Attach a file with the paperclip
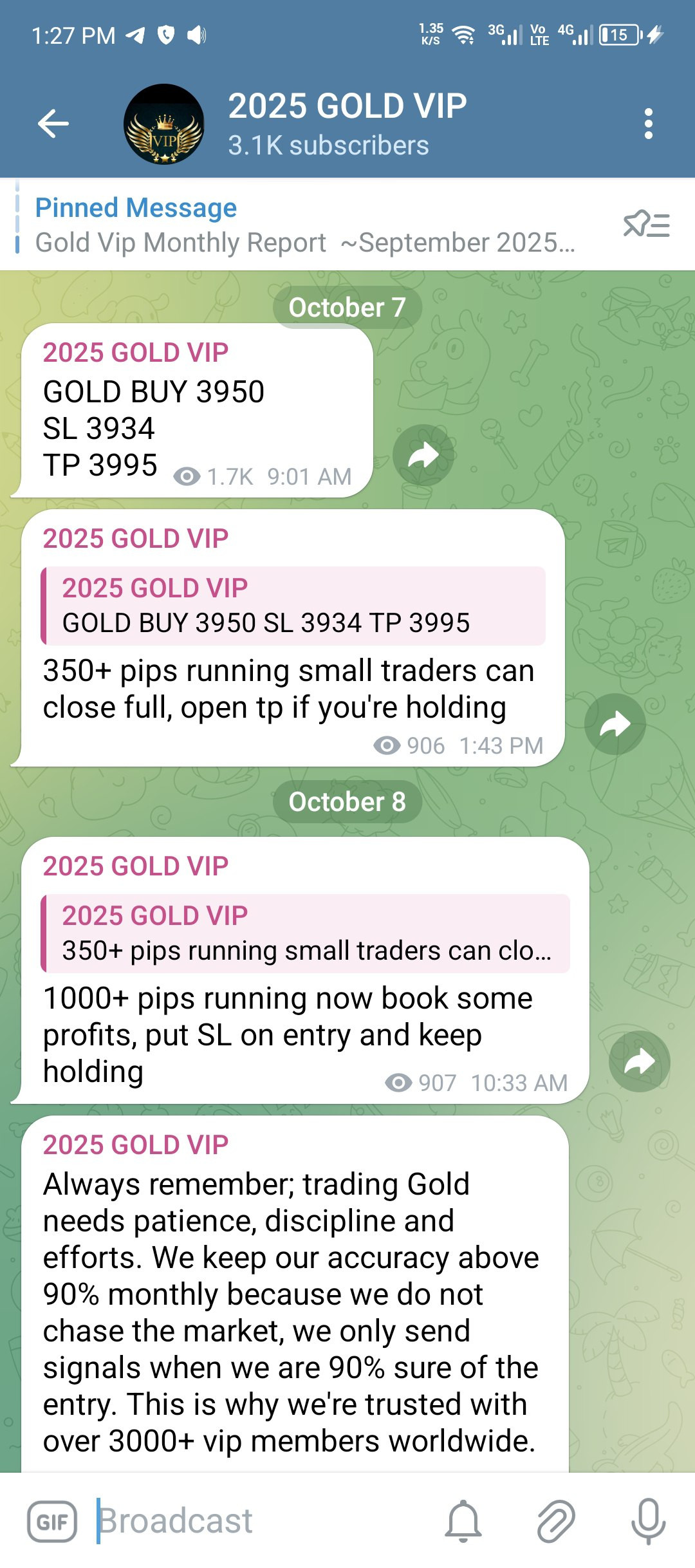The image size is (695, 1568). click(x=555, y=1521)
